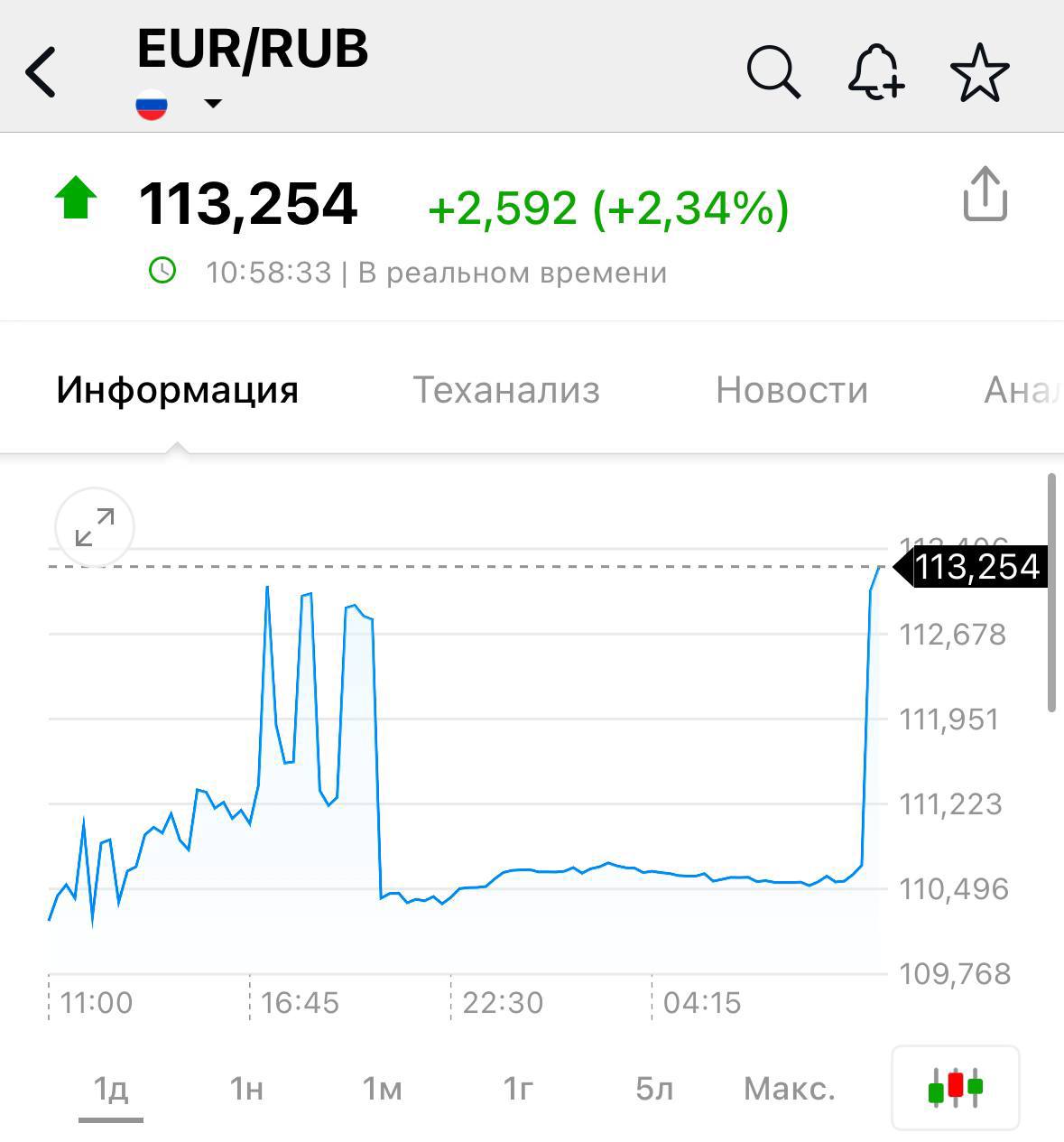Choose the 5л chart range
The image size is (1064, 1142).
tap(654, 1089)
